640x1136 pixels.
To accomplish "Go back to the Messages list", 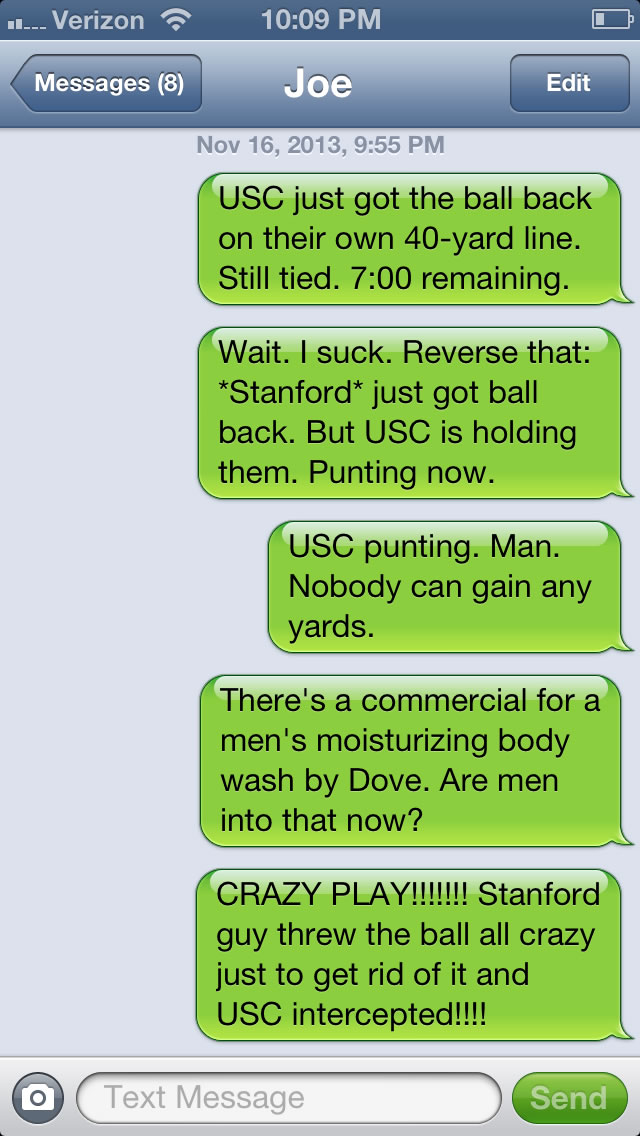I will point(107,83).
